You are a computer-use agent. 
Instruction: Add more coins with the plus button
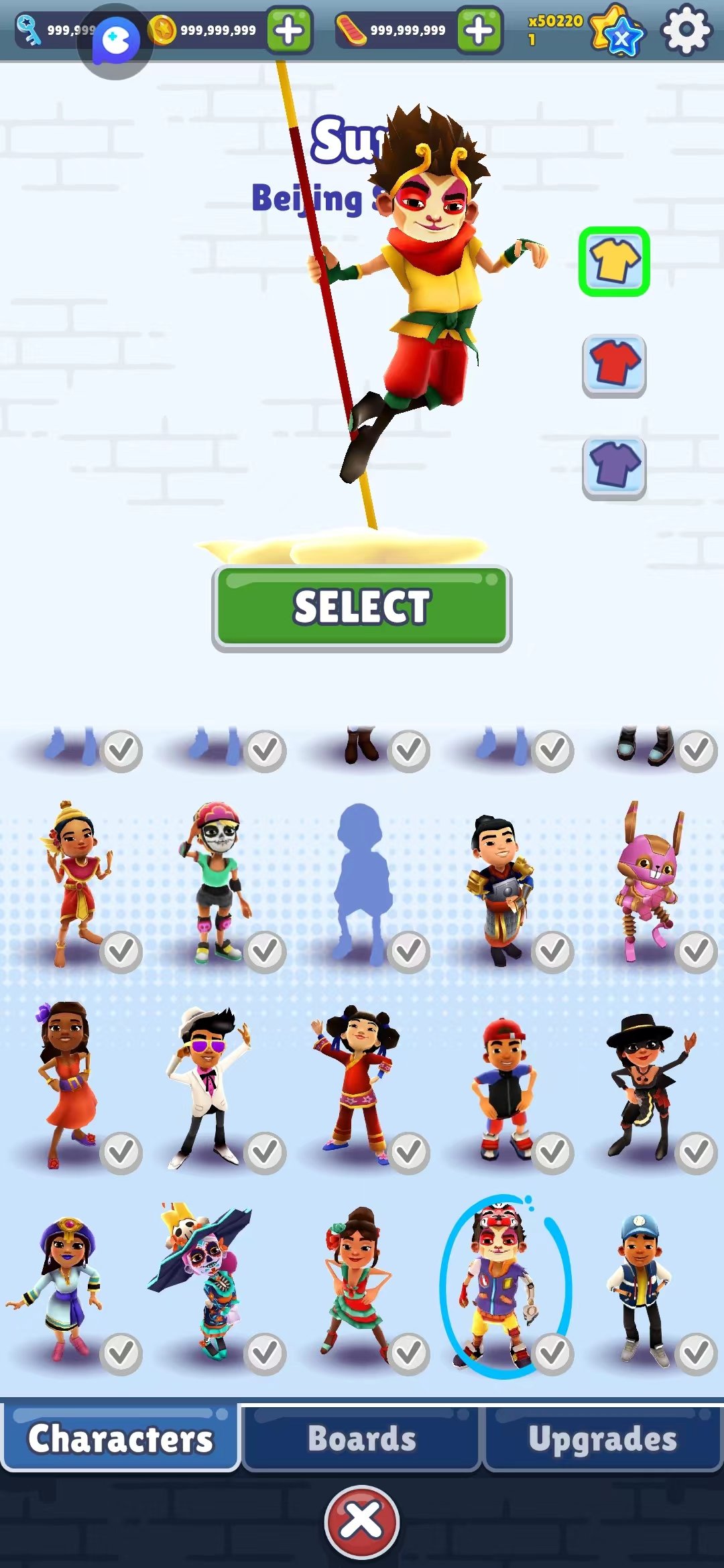pos(289,30)
